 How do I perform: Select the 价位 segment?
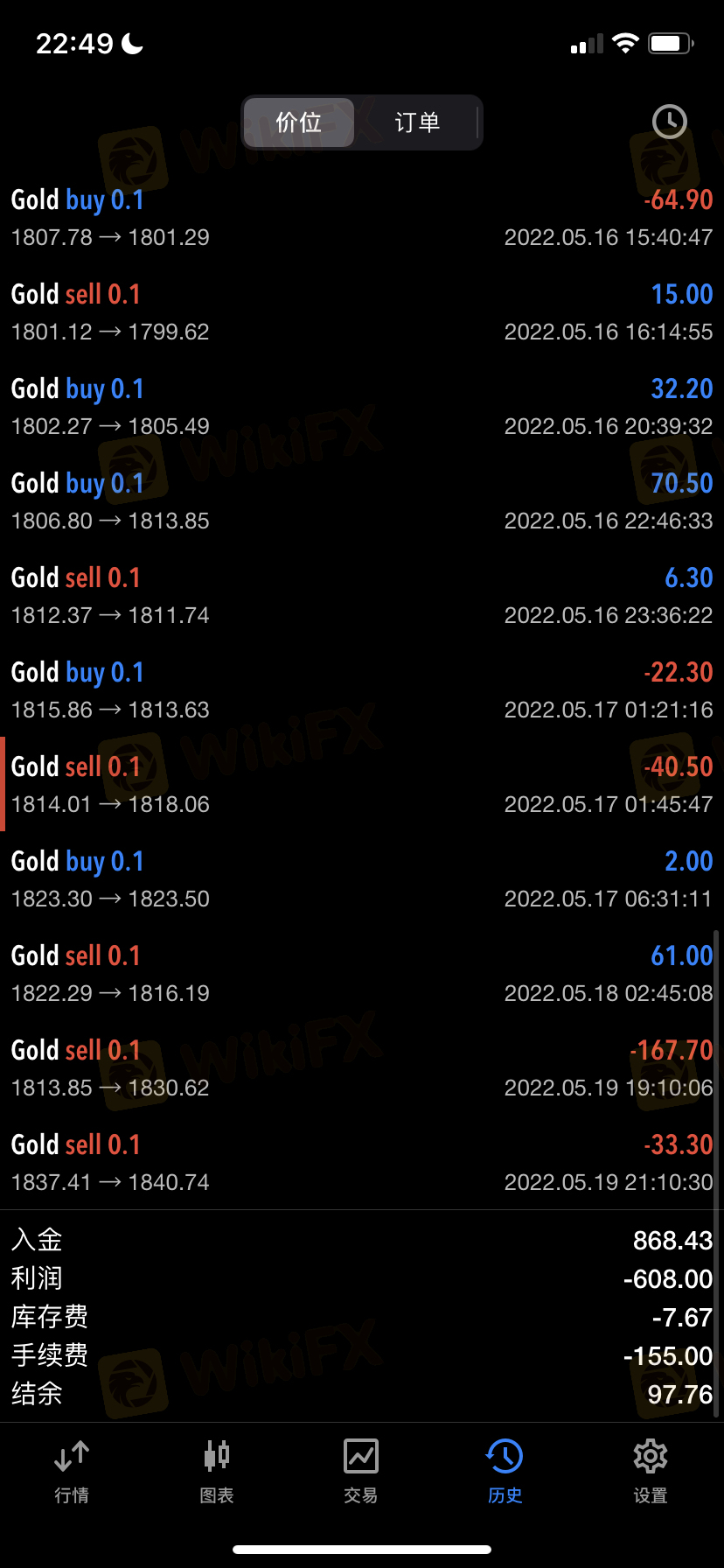point(299,122)
